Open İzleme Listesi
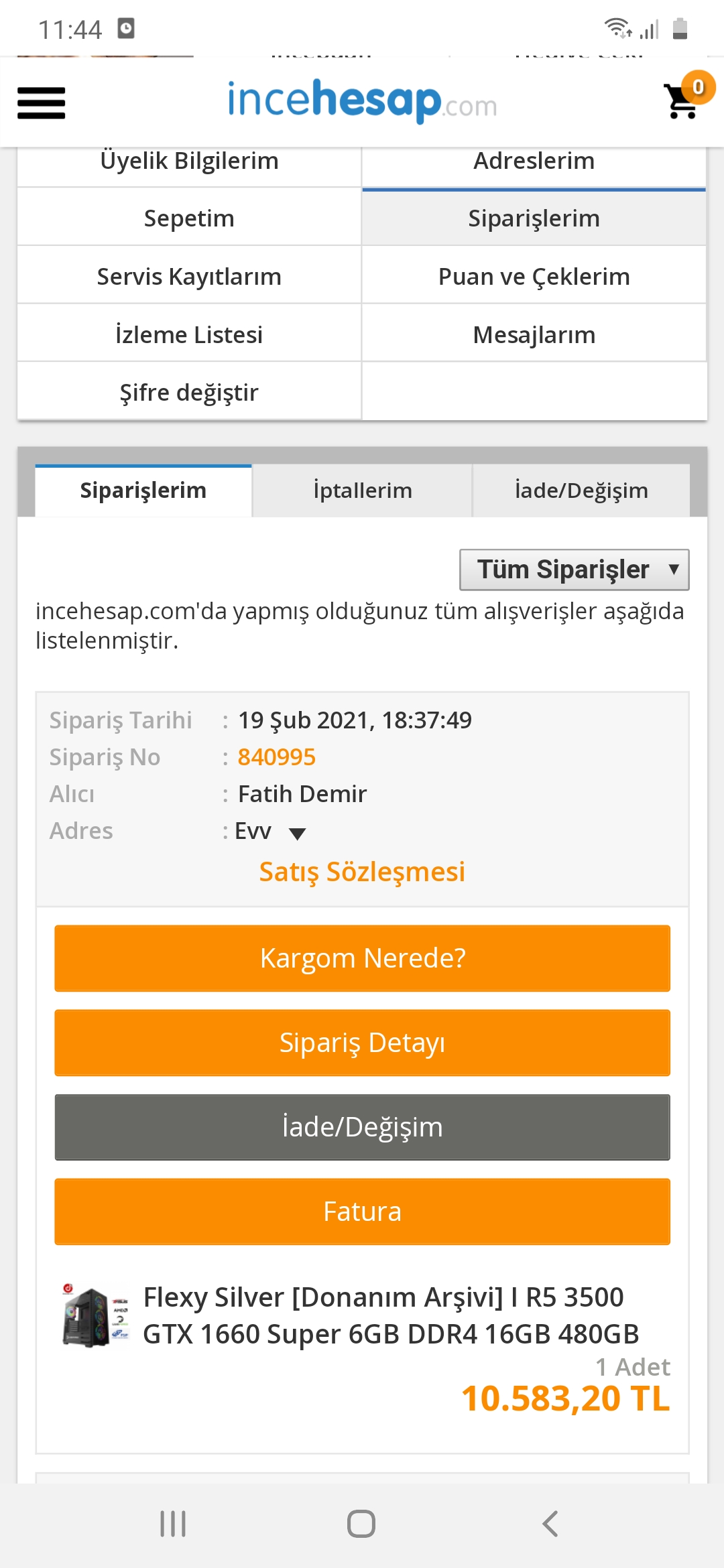 click(189, 334)
